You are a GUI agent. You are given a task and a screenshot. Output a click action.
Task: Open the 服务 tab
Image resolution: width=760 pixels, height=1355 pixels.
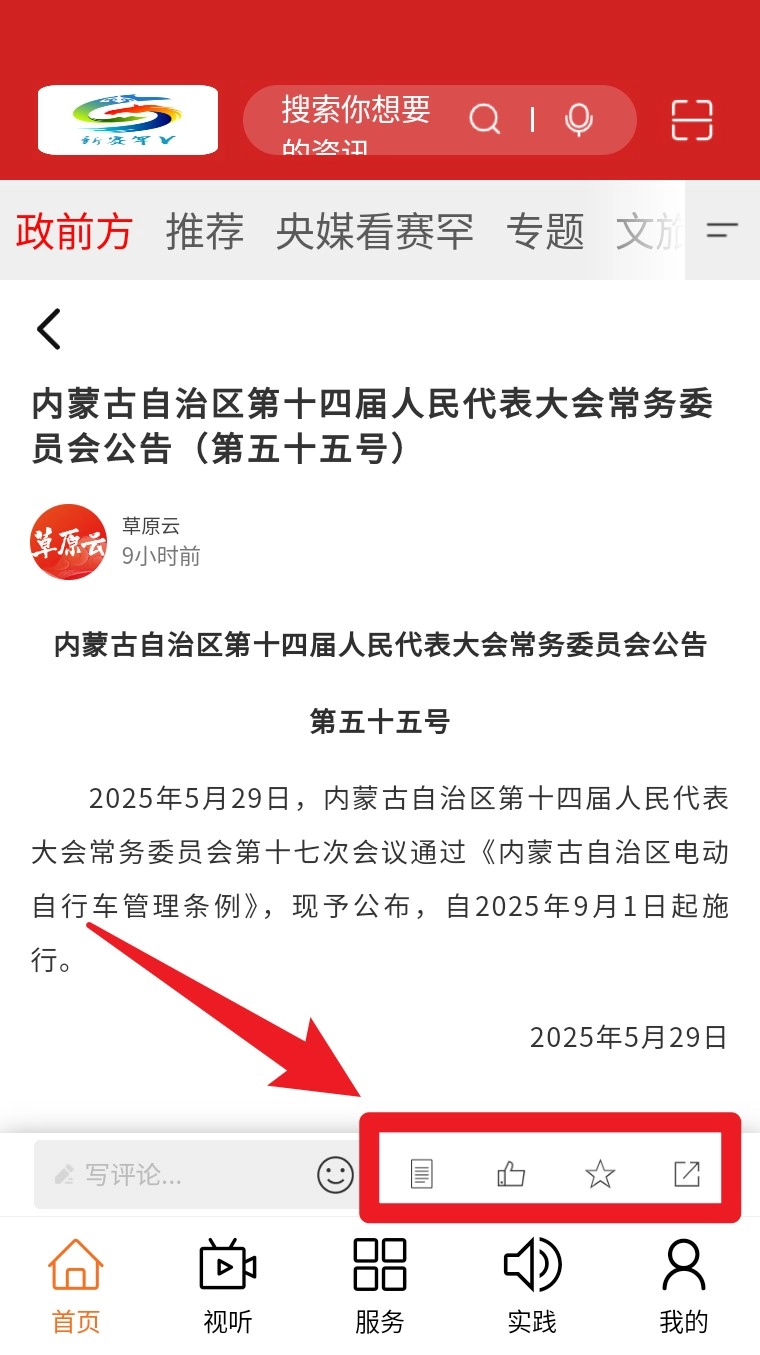coord(380,1285)
